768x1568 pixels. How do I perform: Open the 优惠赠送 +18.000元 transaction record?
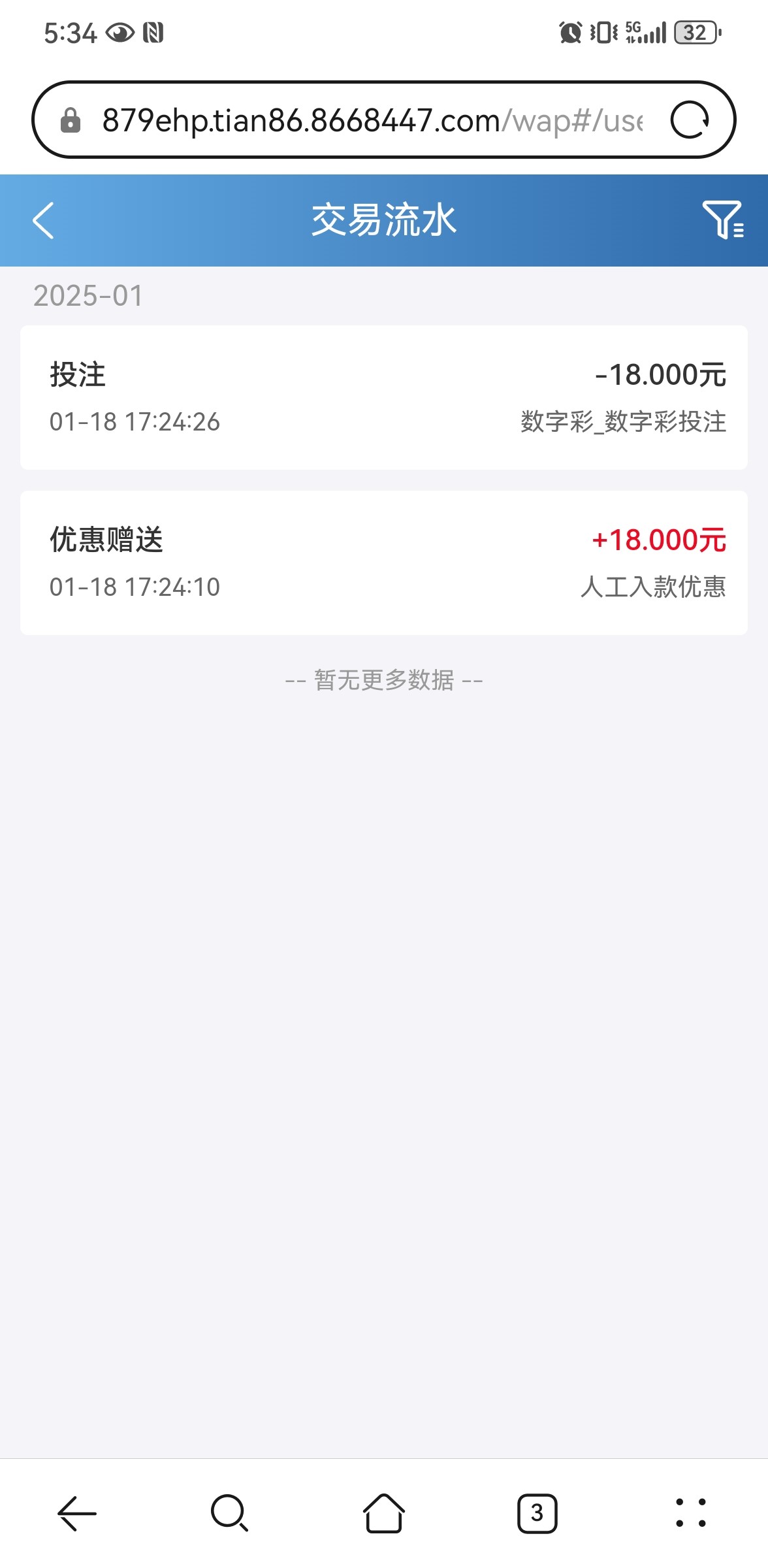point(384,563)
